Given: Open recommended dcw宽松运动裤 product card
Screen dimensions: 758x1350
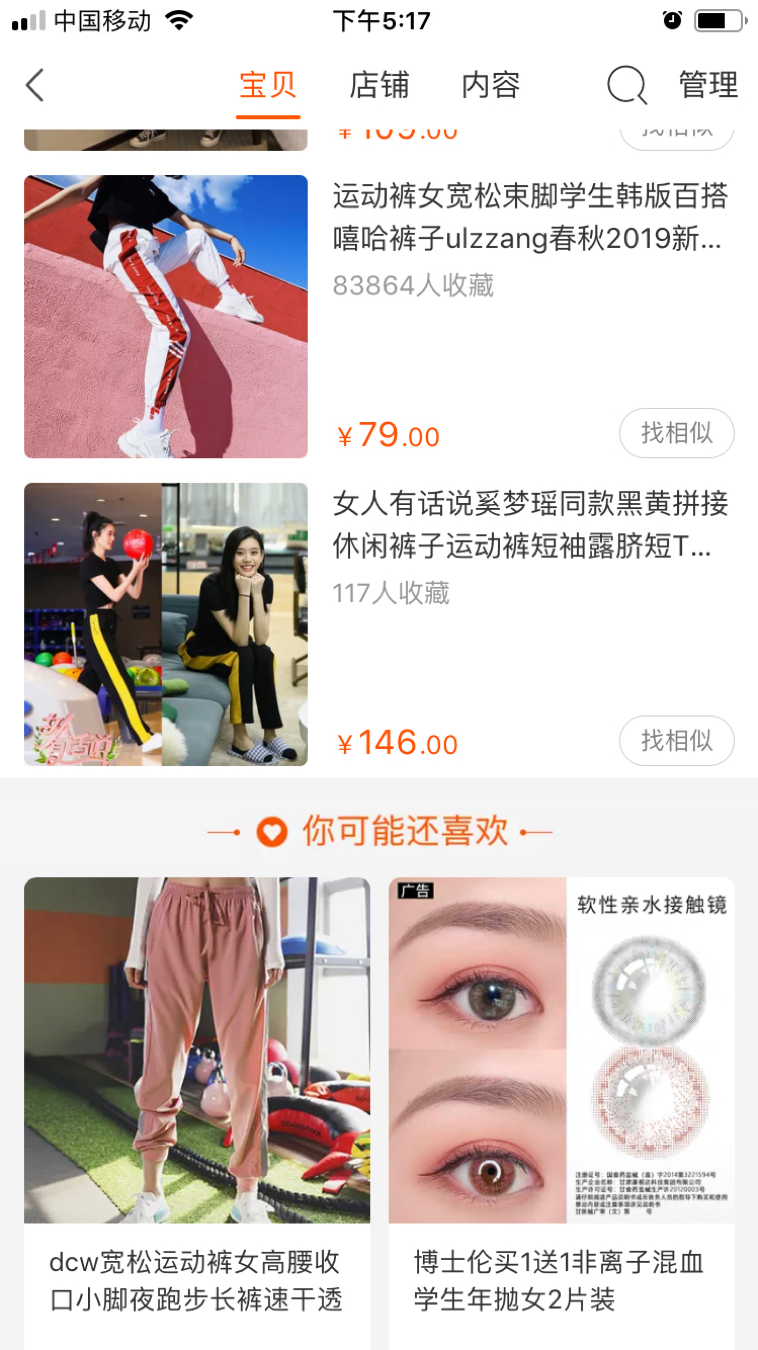Looking at the screenshot, I should point(197,1100).
